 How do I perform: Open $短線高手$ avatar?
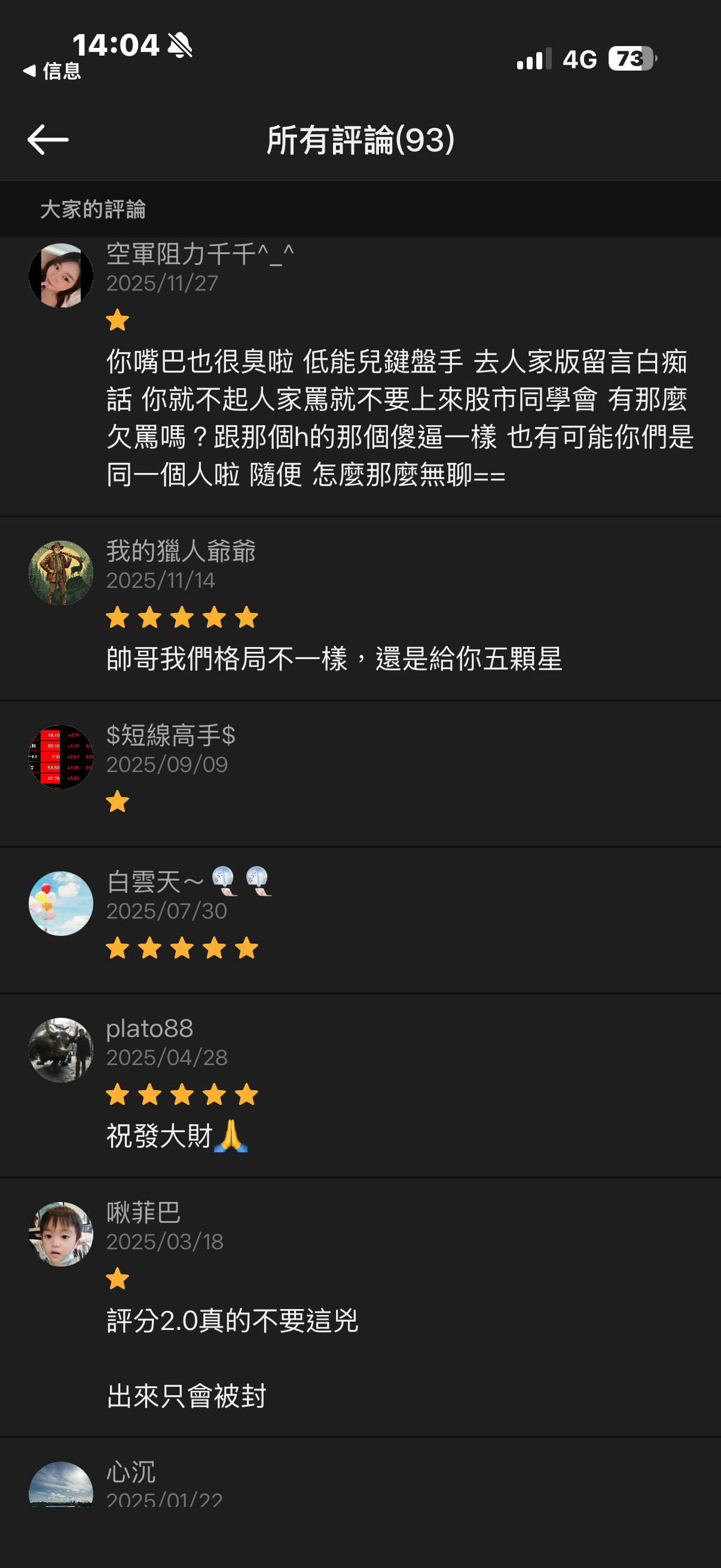pyautogui.click(x=61, y=756)
